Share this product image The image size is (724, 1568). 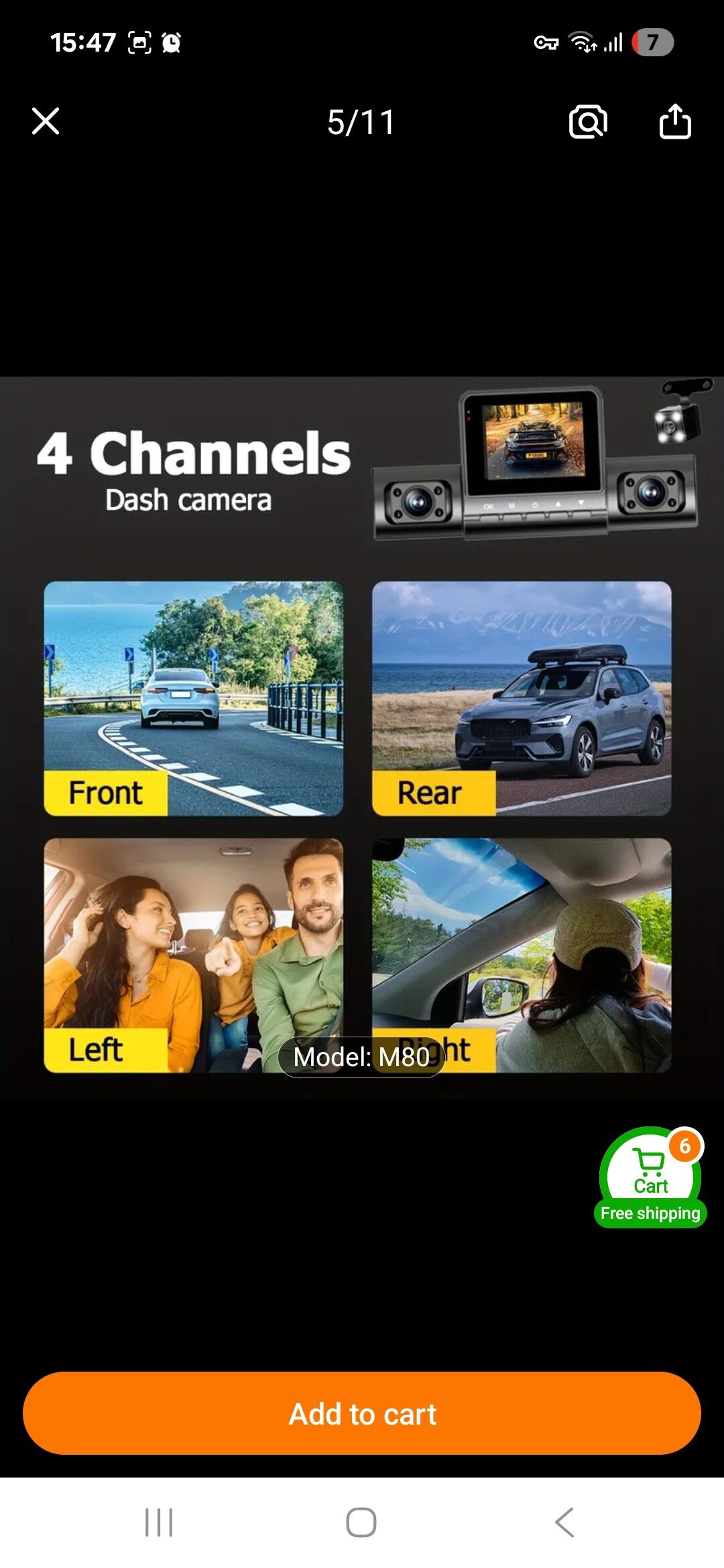pos(674,121)
